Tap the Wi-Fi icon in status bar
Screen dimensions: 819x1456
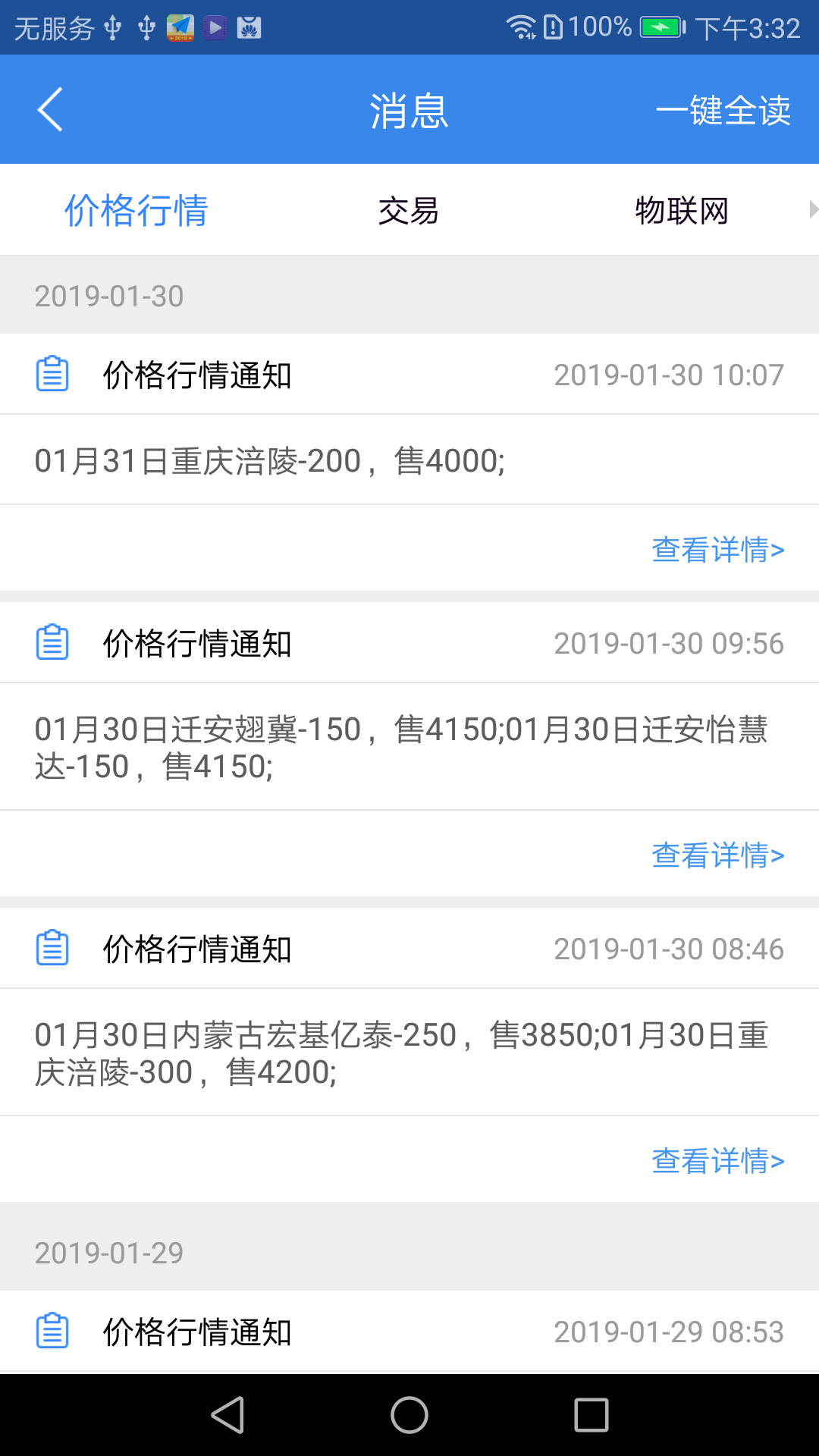pyautogui.click(x=522, y=25)
